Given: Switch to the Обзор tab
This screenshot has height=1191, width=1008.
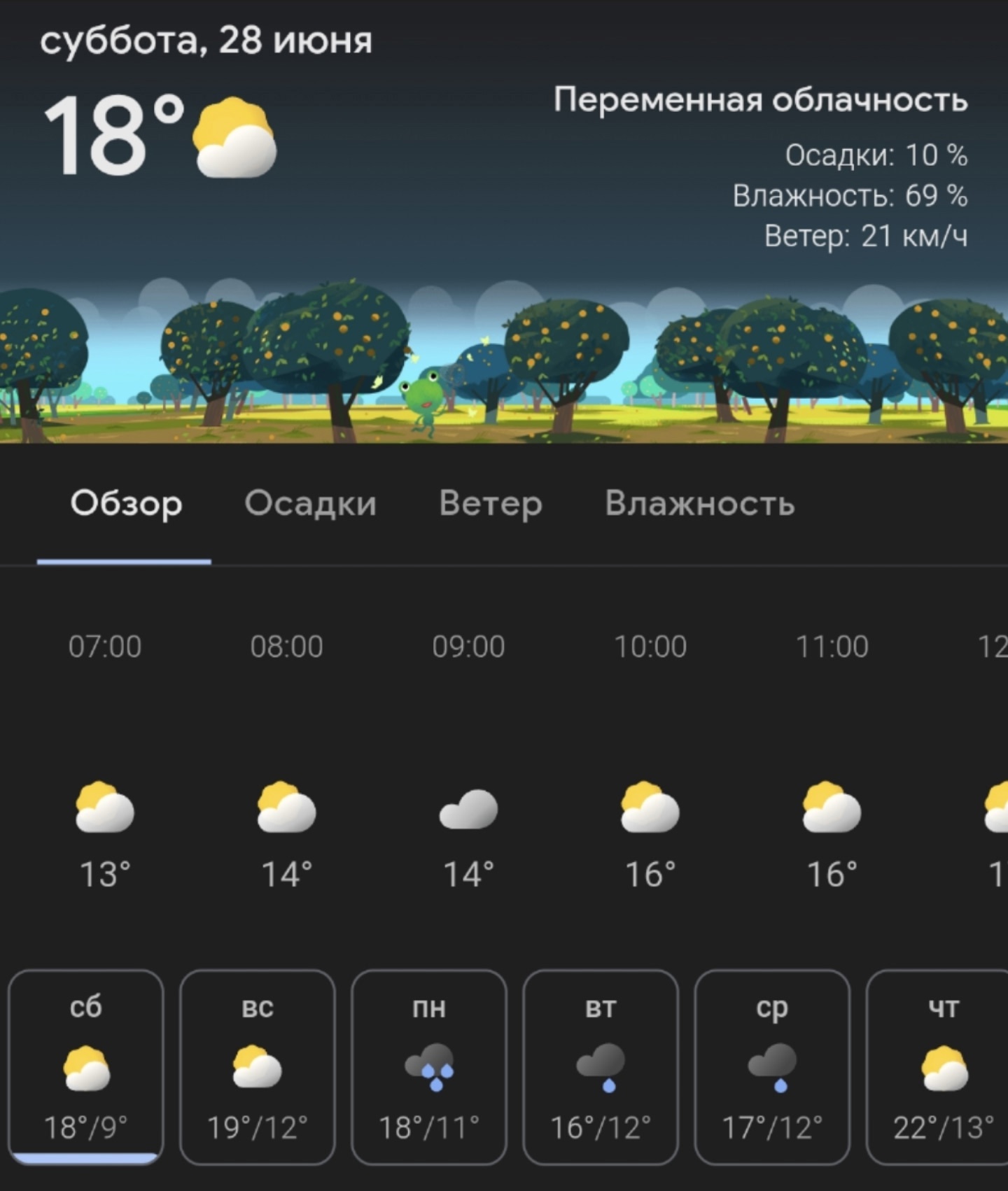Looking at the screenshot, I should (126, 504).
